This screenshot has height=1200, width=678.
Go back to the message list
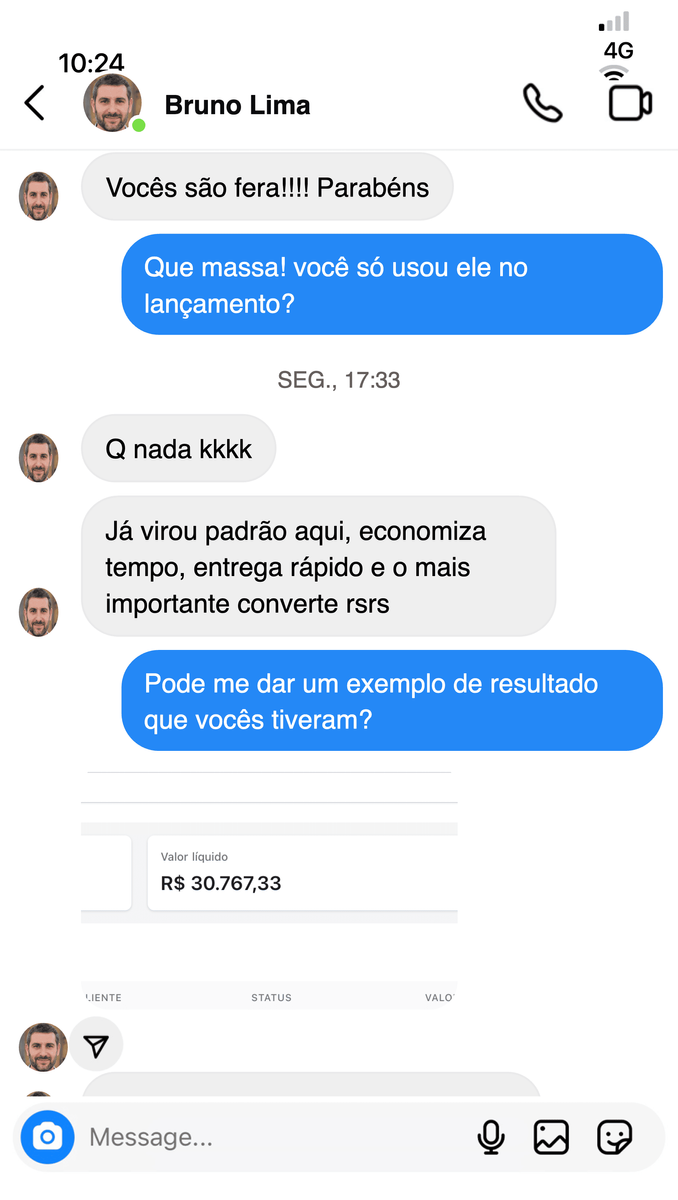[x=35, y=103]
